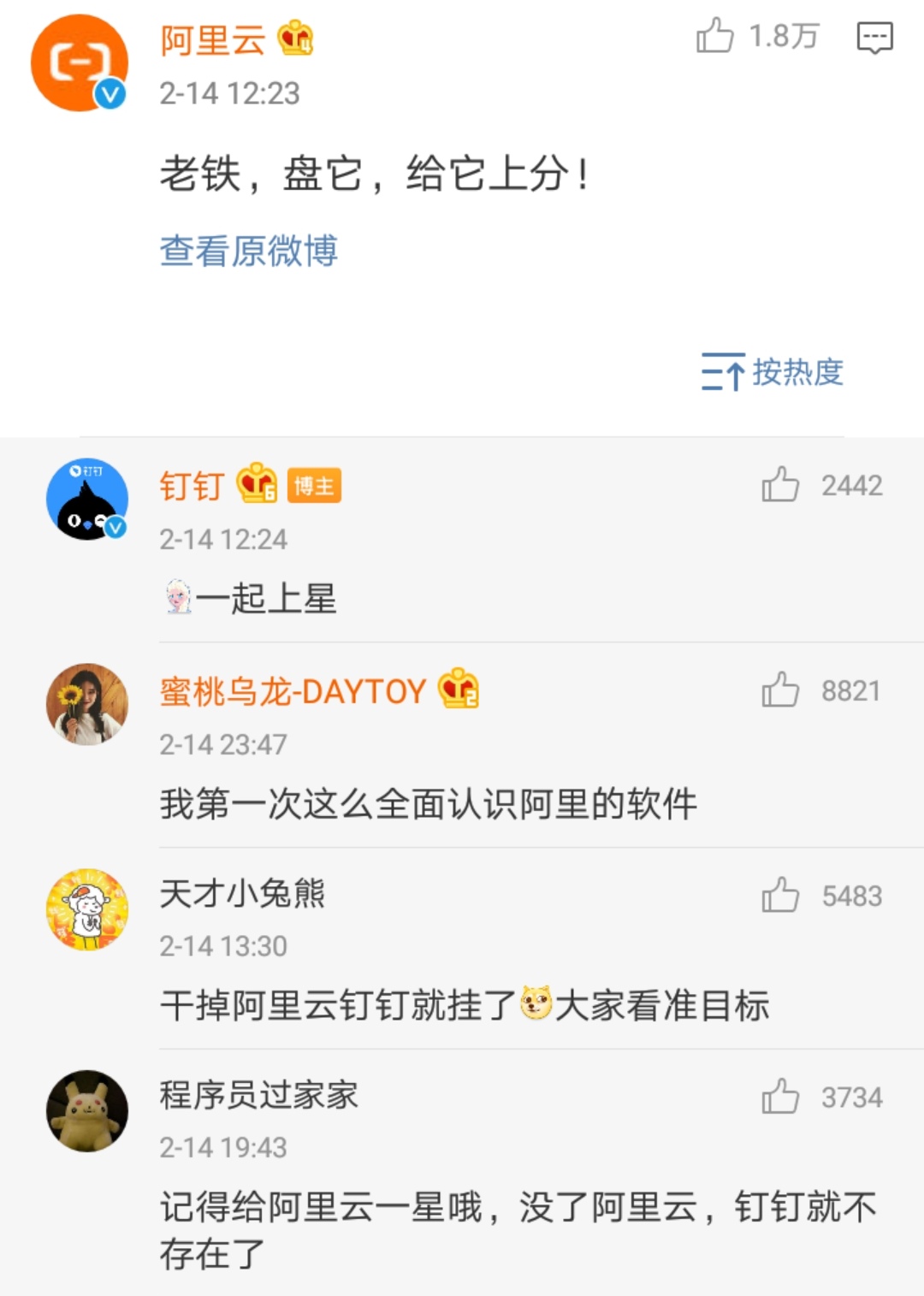Click the 阿里云 username text

click(212, 40)
